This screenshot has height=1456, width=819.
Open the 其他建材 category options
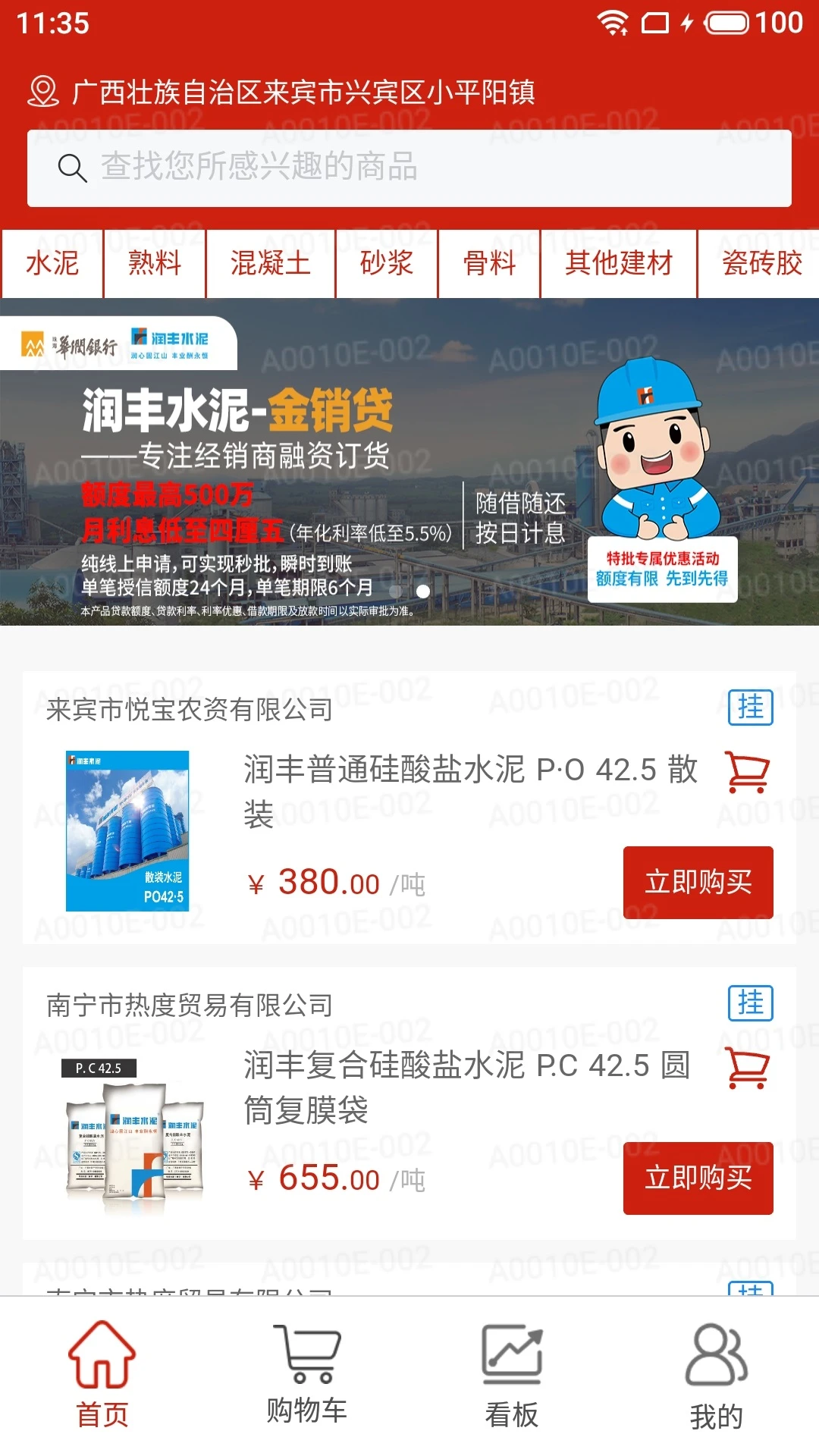[620, 264]
